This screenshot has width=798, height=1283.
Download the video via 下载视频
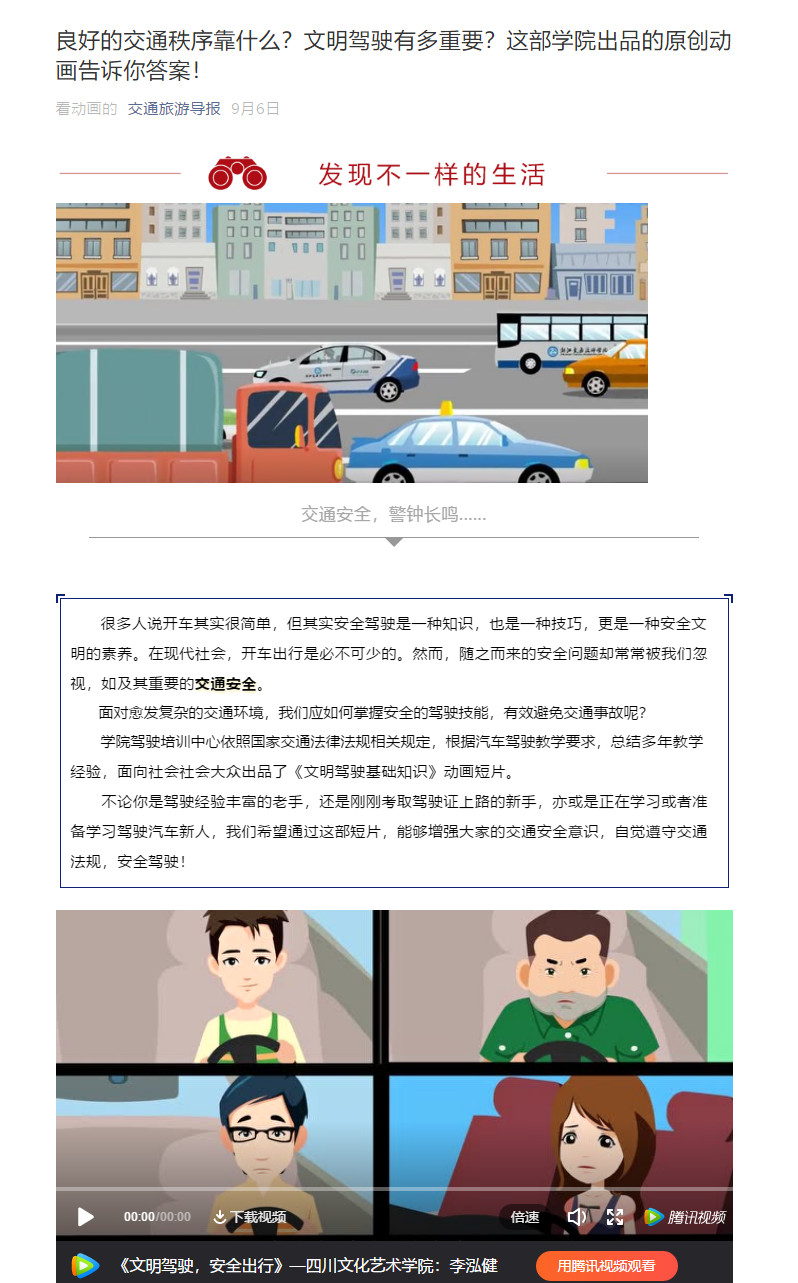coord(250,1217)
